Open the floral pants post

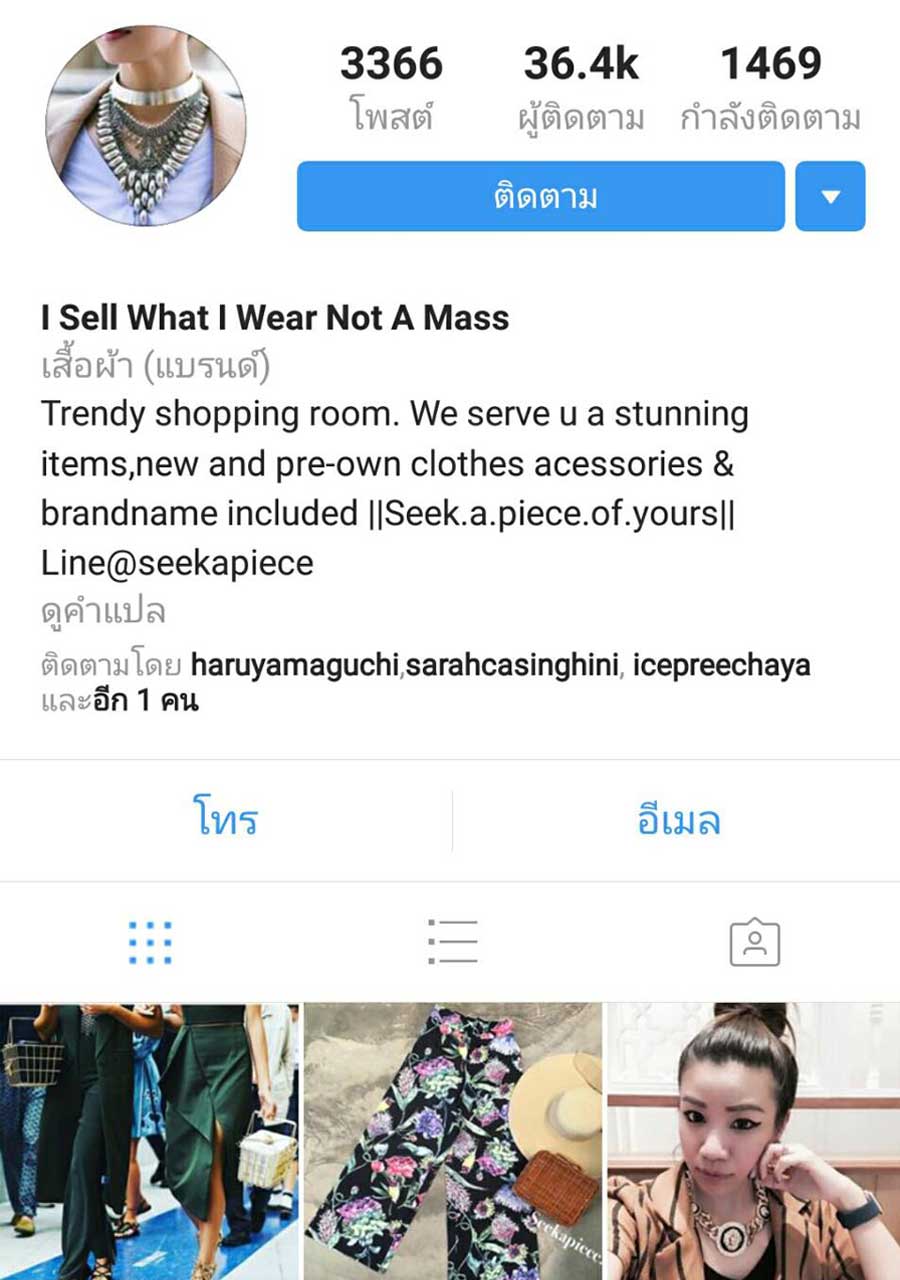(x=452, y=1140)
